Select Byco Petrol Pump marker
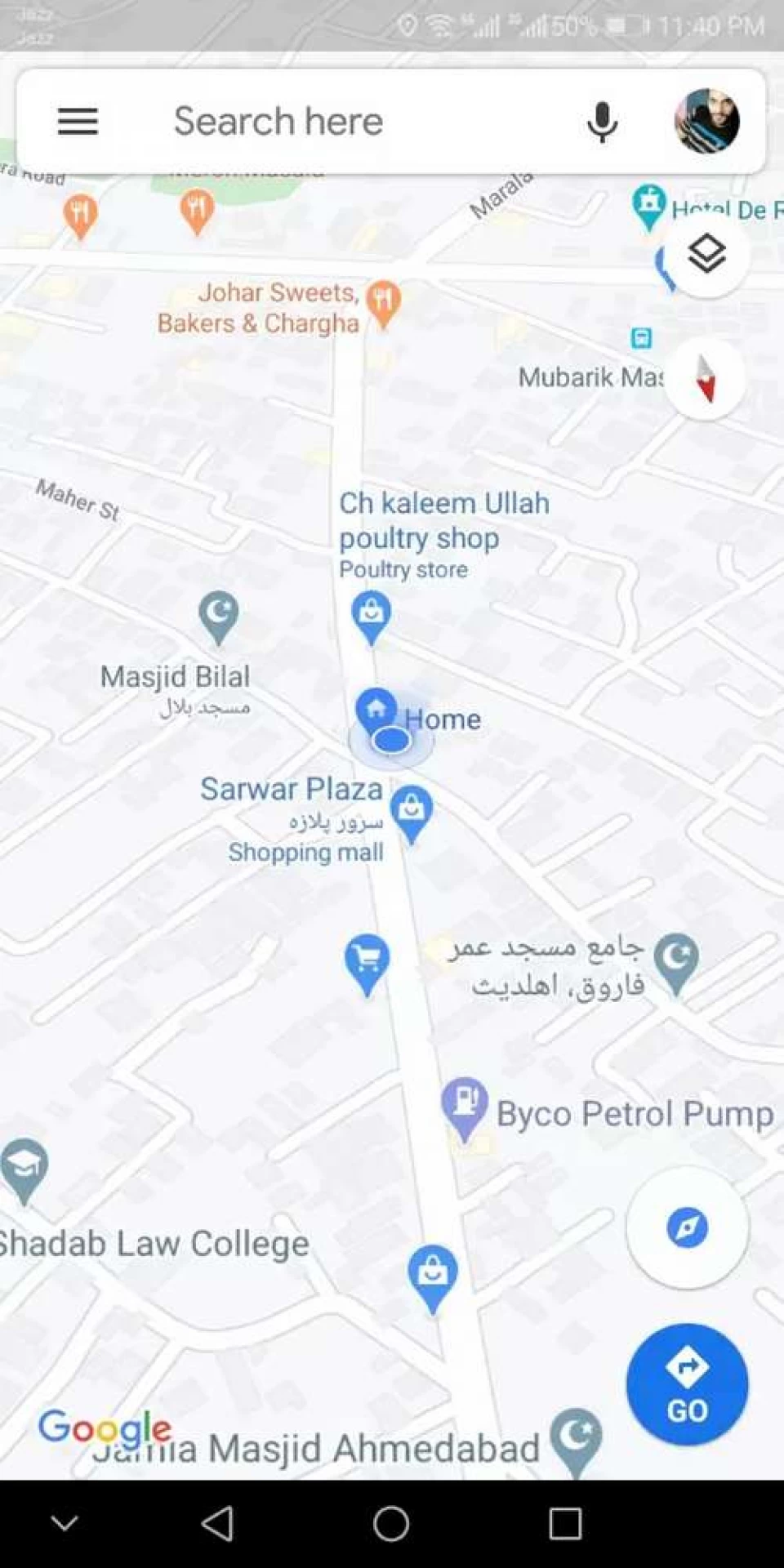Screen dimensions: 784x1568 pos(465,1107)
